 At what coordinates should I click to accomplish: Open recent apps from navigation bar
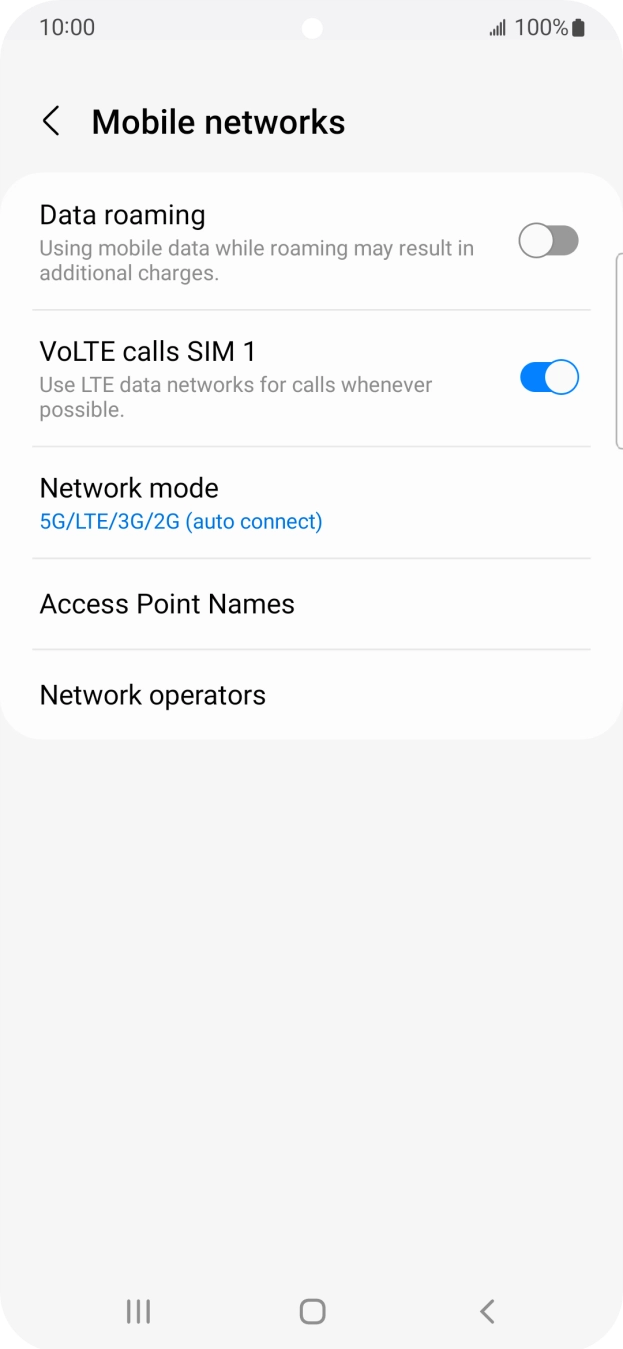click(138, 1311)
